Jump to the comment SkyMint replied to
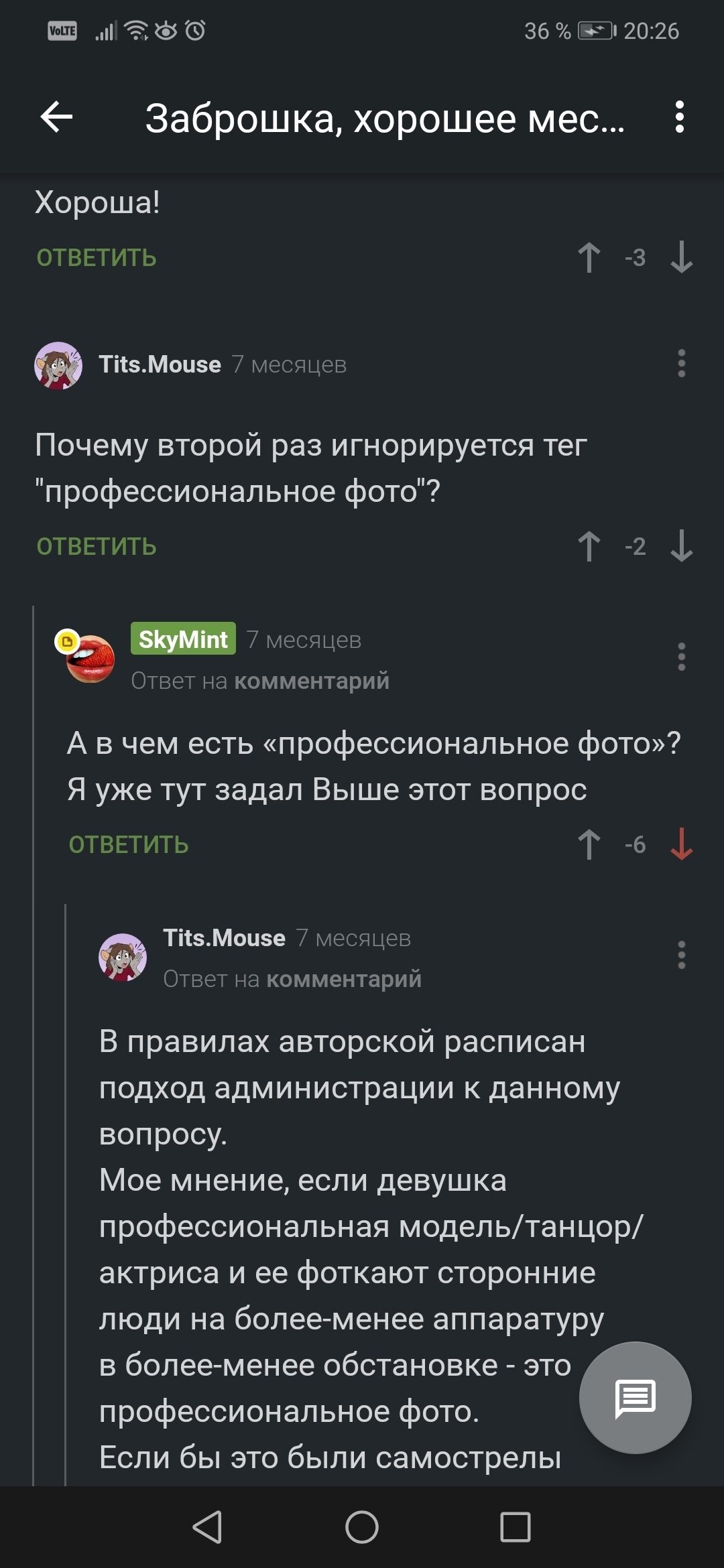The height and width of the screenshot is (1568, 724). [x=311, y=681]
